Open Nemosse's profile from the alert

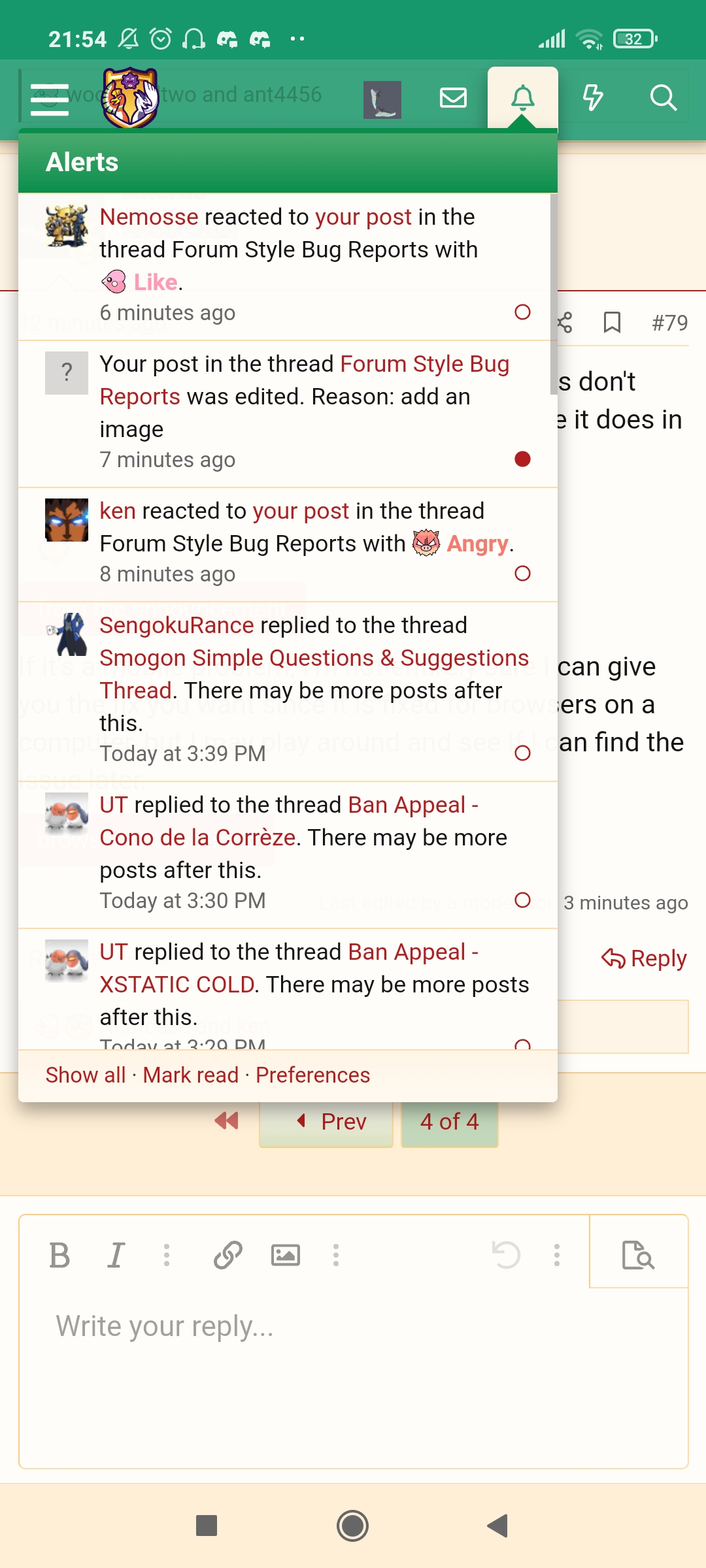pos(149,217)
